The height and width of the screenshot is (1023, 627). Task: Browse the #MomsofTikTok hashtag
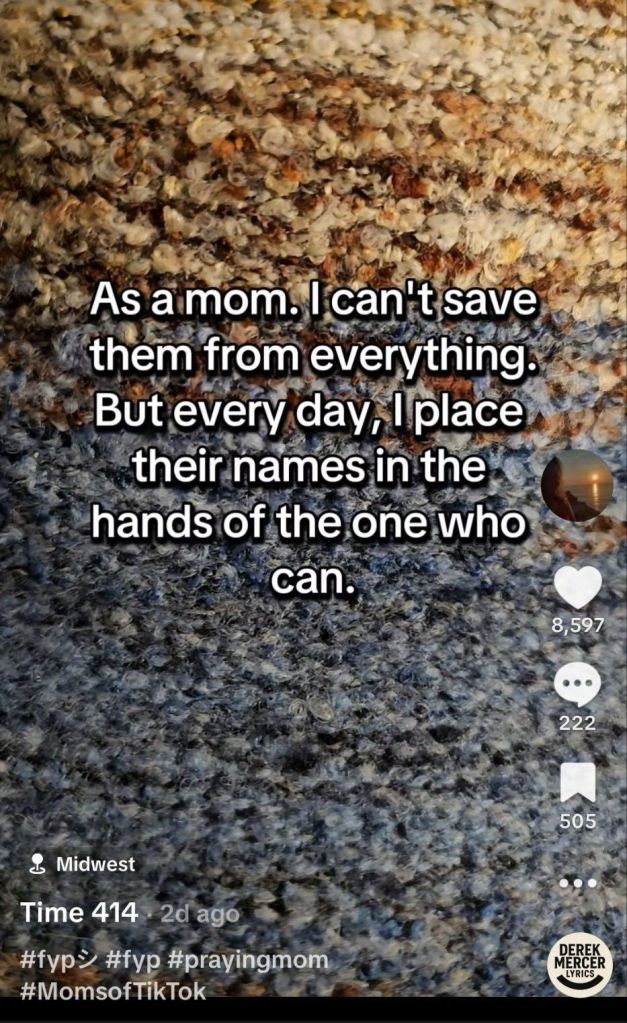113,991
